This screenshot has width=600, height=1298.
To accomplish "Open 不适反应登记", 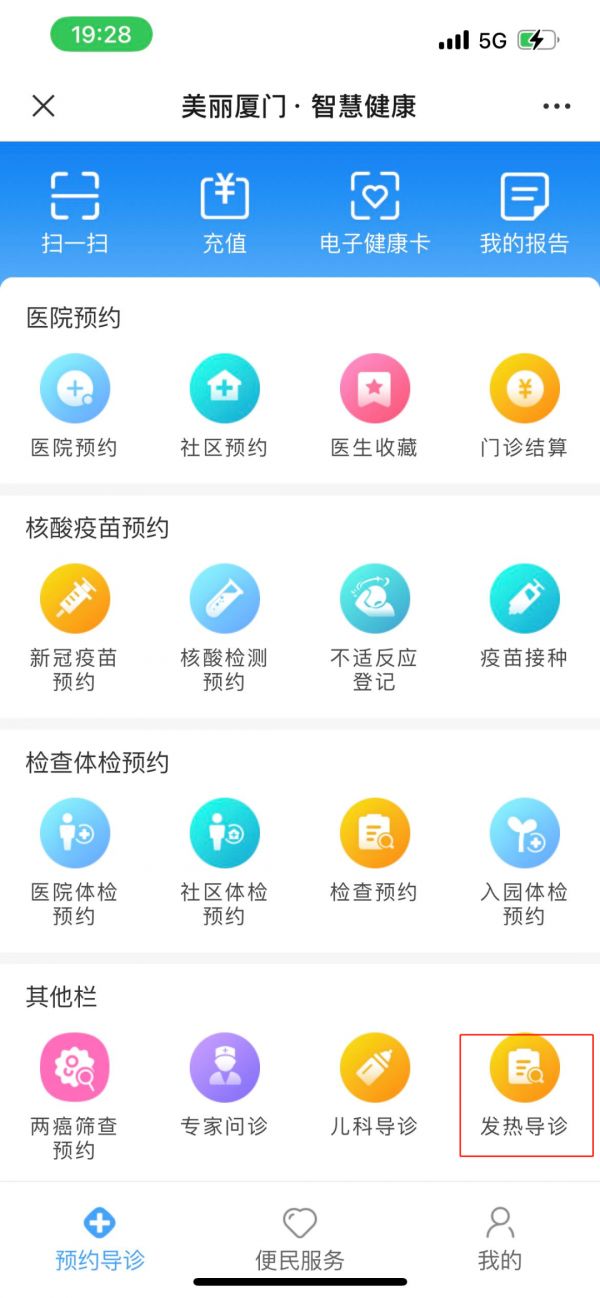I will [374, 628].
